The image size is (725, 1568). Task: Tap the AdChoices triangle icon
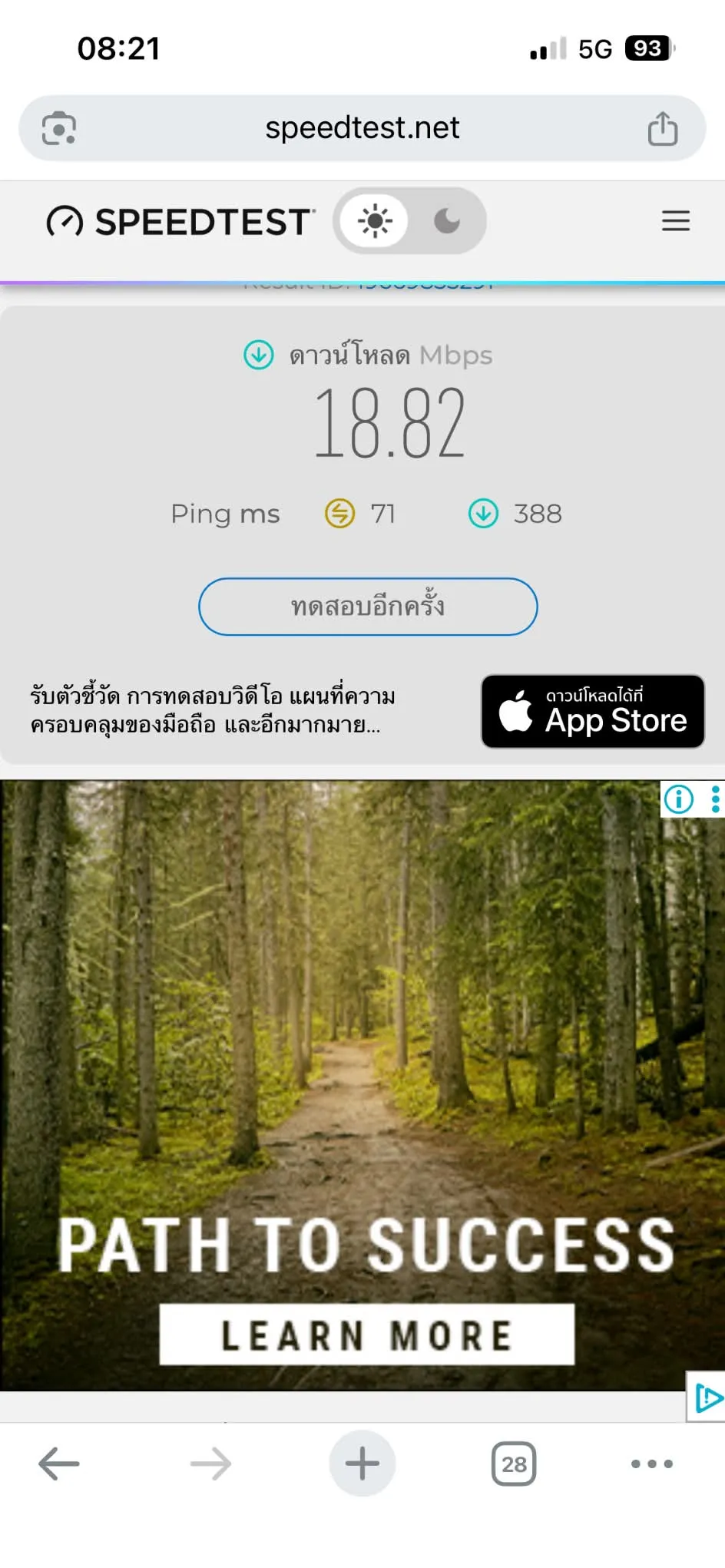click(x=707, y=1398)
